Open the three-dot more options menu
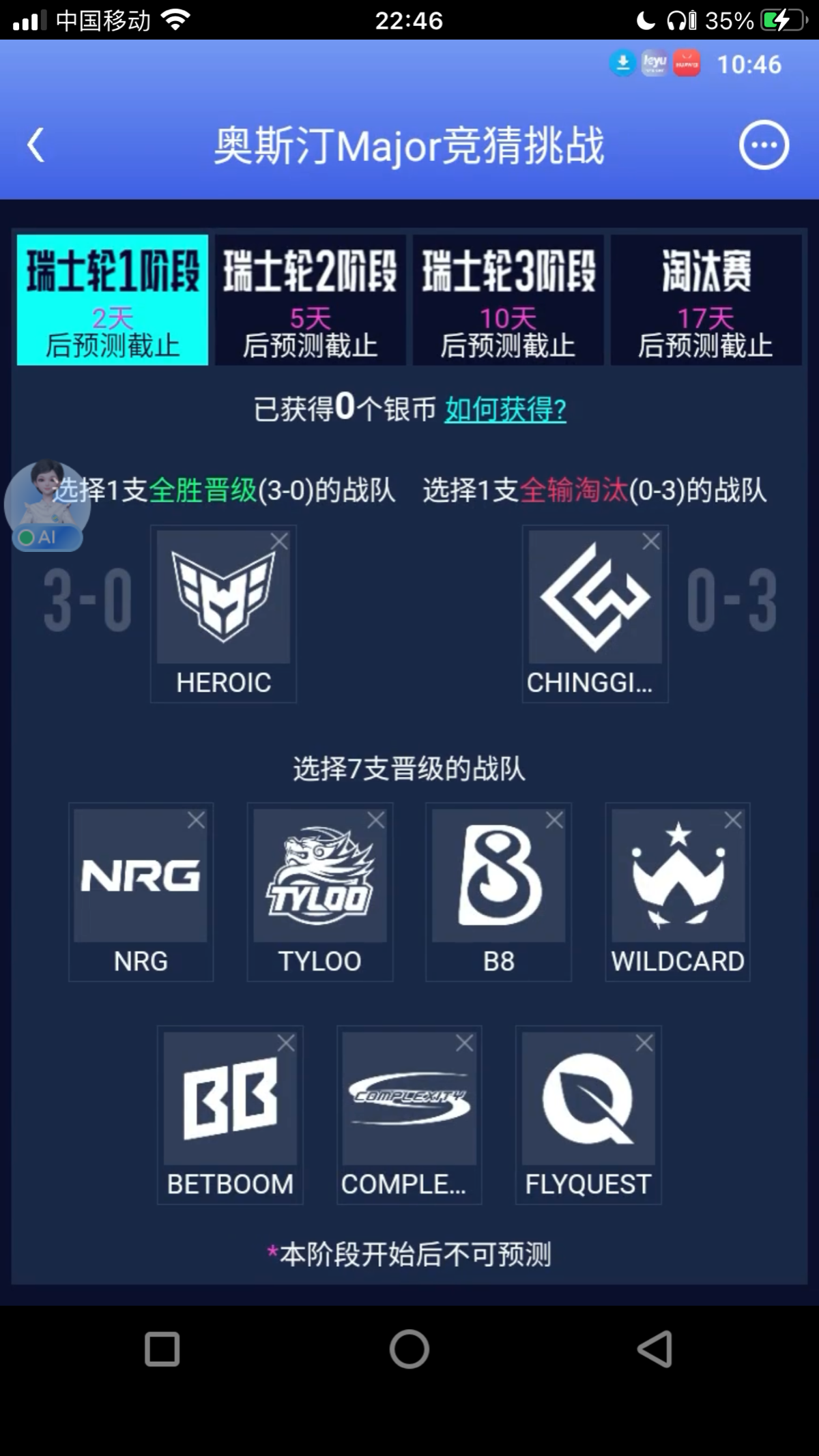 tap(764, 145)
